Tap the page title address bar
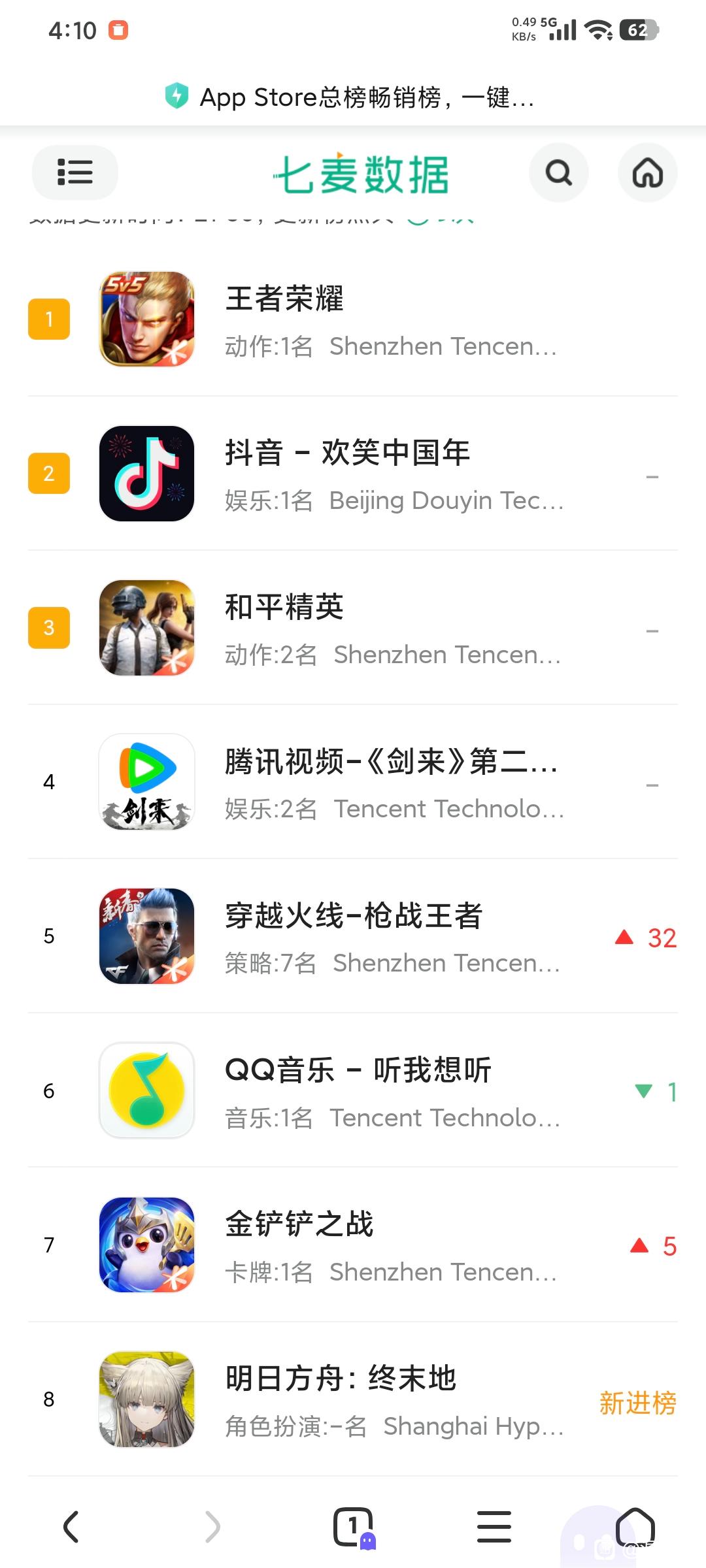706x1568 pixels. tap(353, 97)
